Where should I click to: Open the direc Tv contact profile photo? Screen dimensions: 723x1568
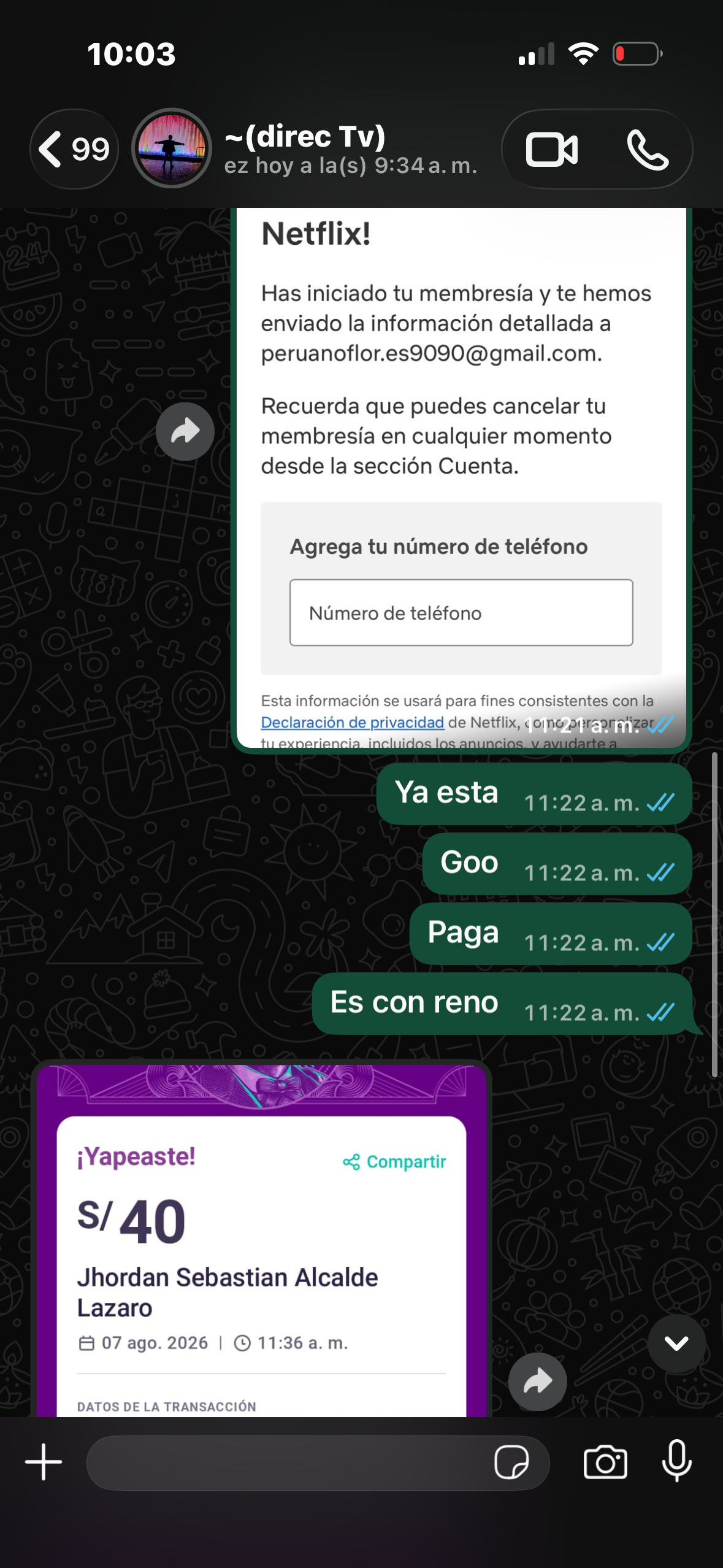pyautogui.click(x=172, y=148)
